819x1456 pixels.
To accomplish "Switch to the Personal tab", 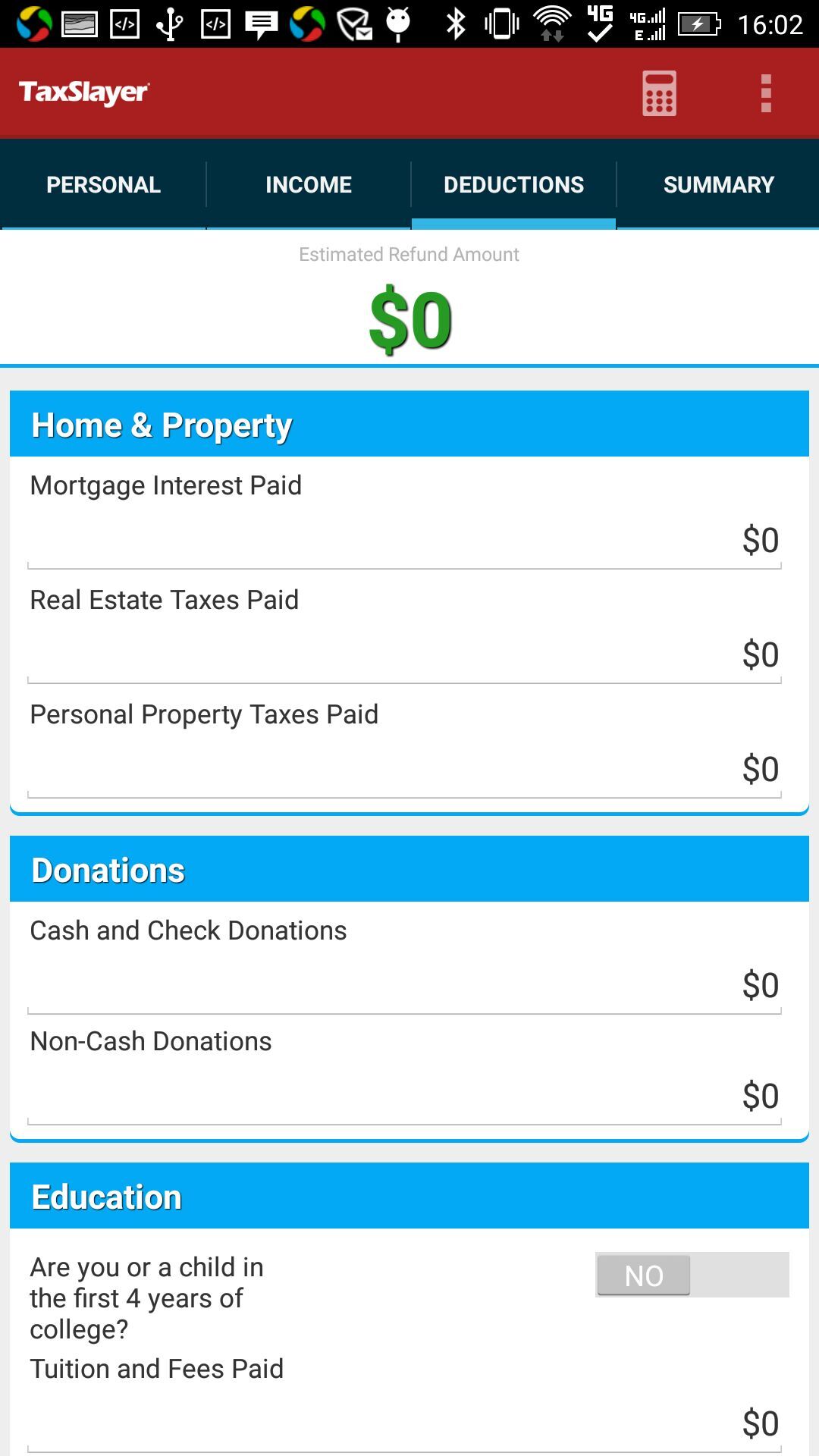I will pos(103,185).
